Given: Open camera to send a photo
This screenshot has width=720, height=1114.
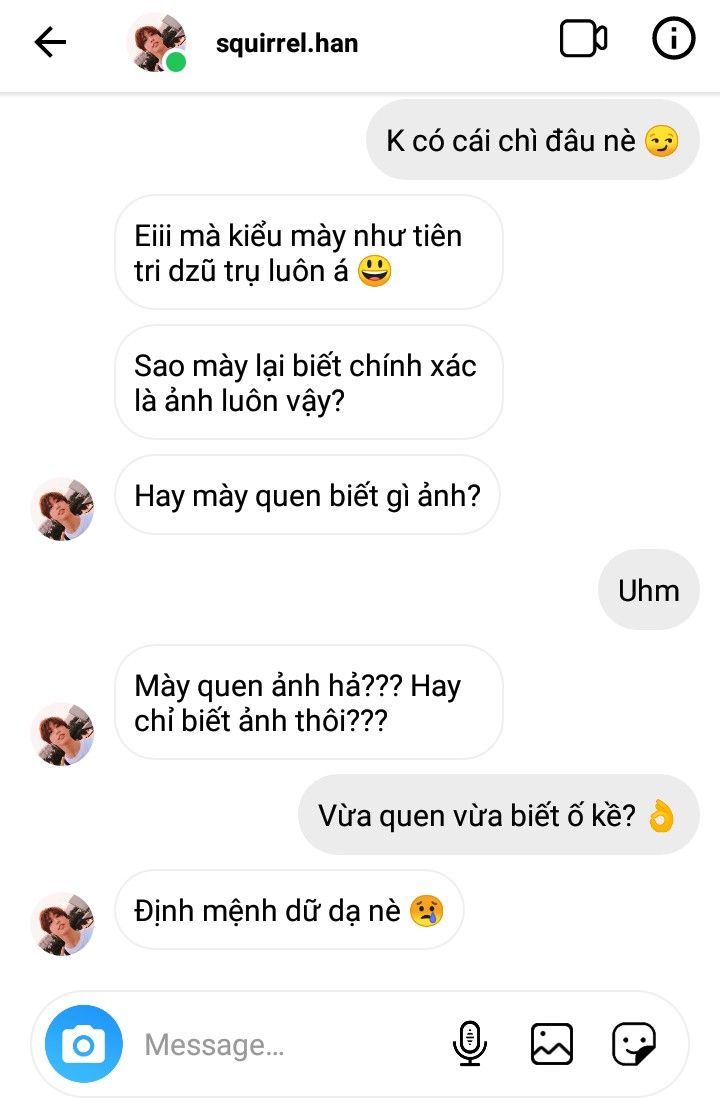Looking at the screenshot, I should click(84, 1045).
